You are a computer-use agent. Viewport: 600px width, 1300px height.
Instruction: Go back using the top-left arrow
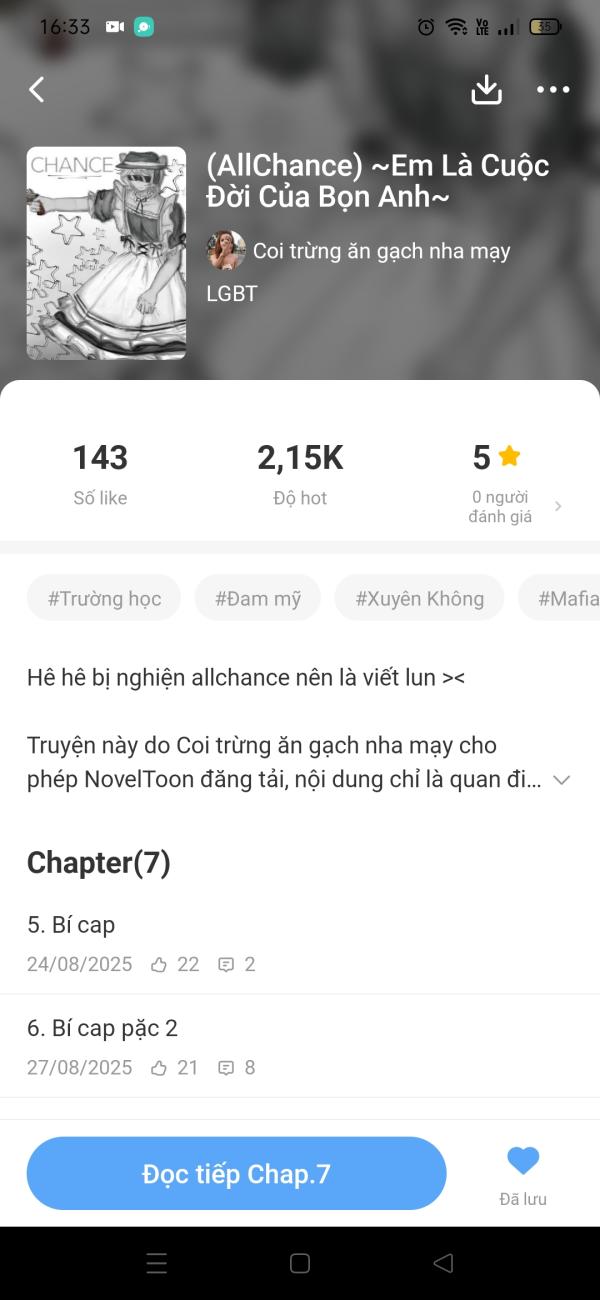tap(37, 90)
